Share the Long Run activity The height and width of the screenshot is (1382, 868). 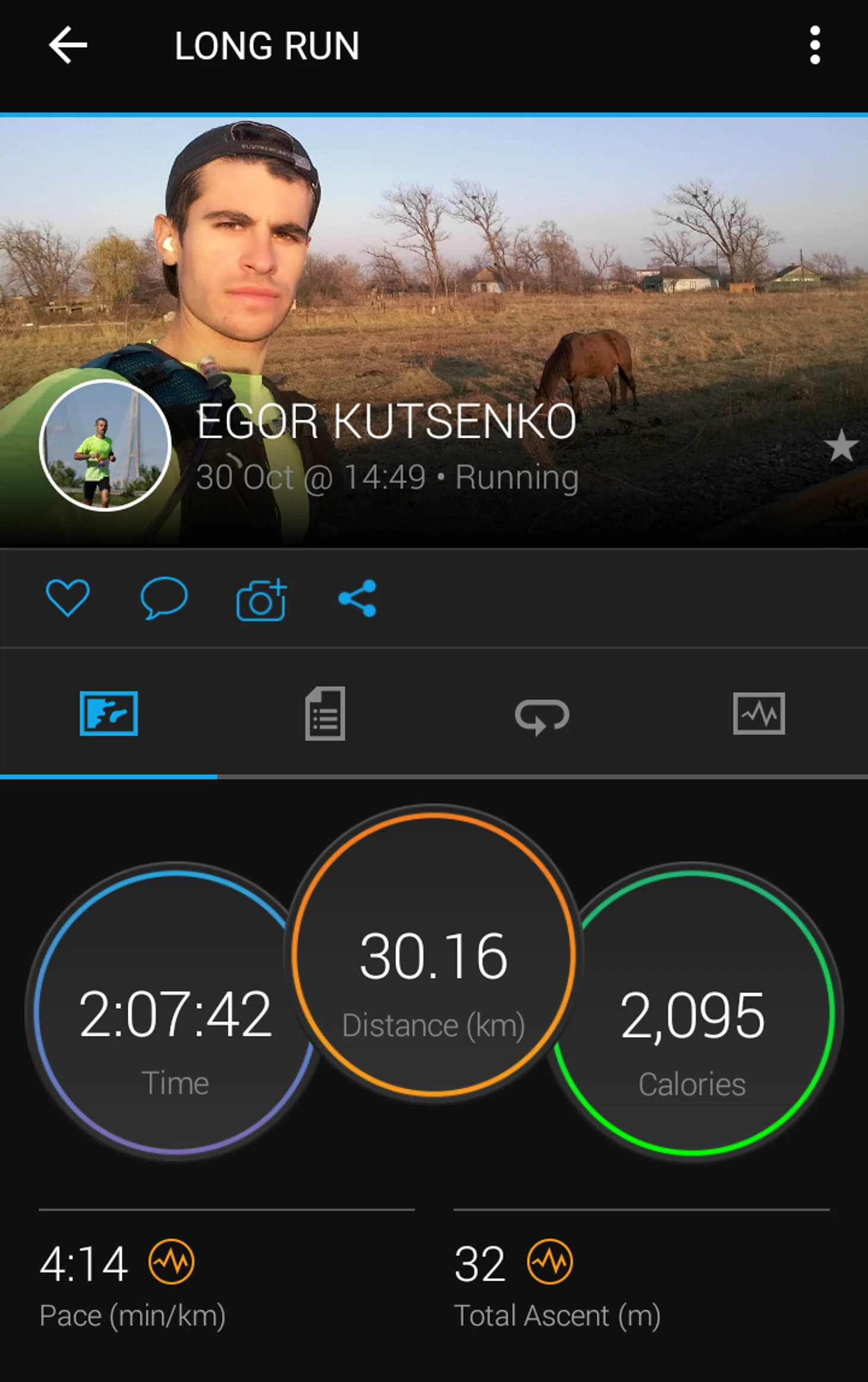coord(357,598)
